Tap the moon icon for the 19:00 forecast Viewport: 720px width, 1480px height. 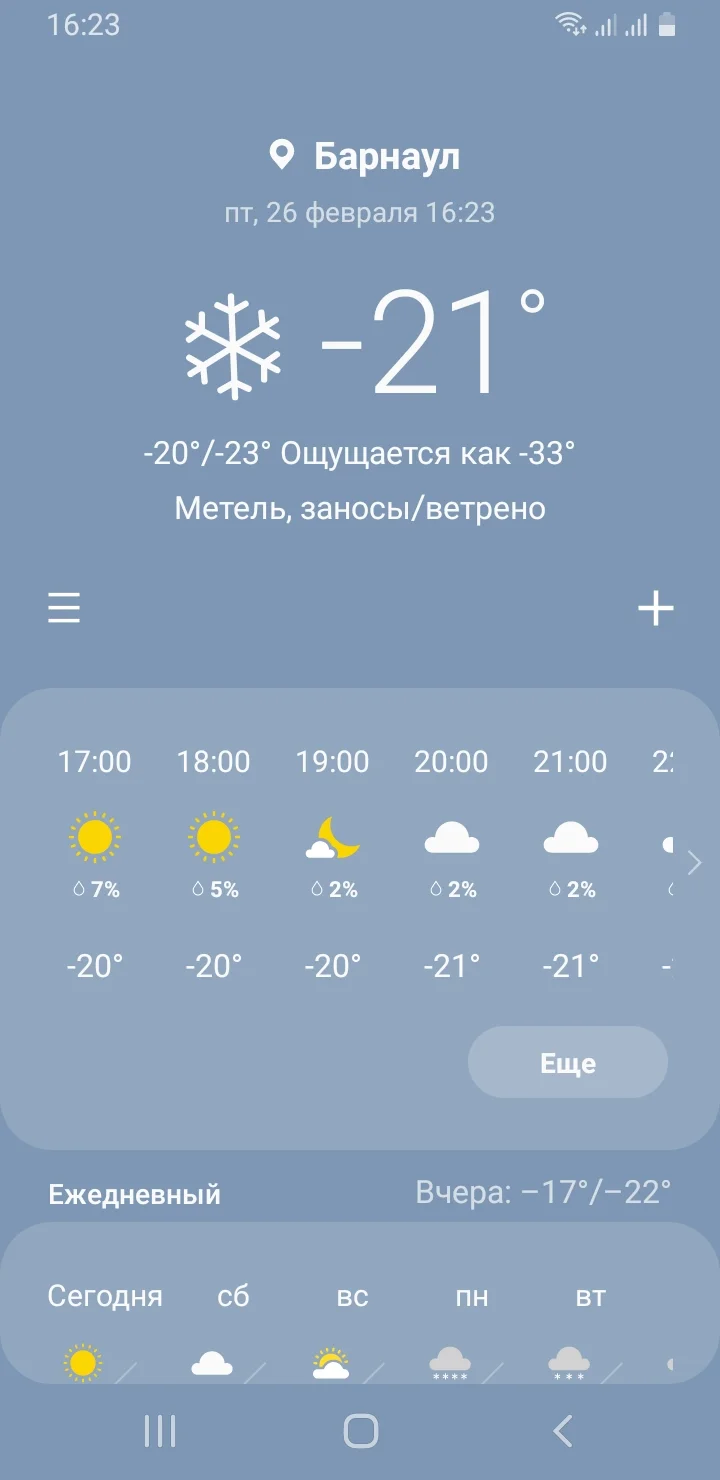coord(333,838)
